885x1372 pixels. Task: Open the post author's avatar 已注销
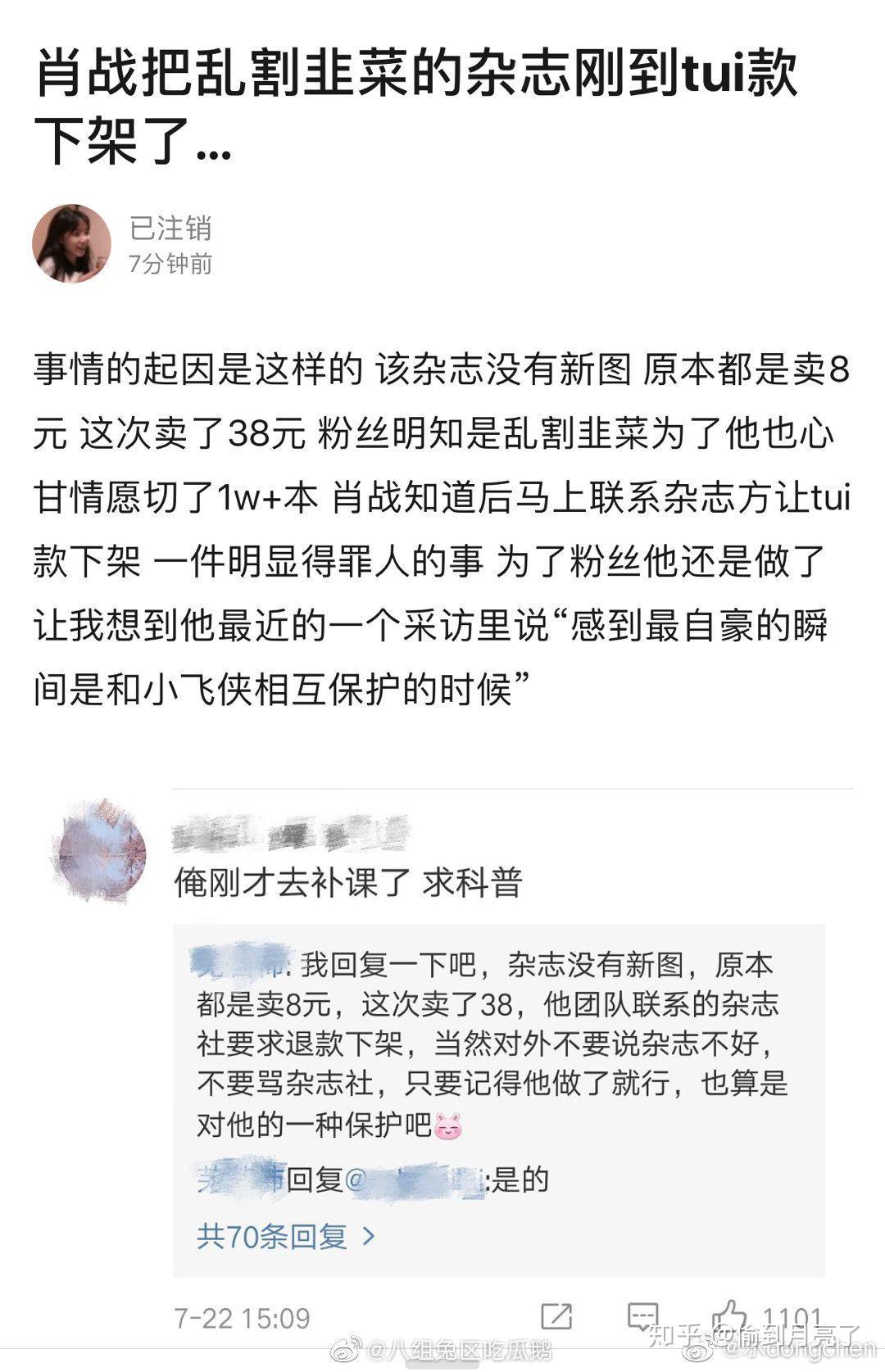(71, 244)
